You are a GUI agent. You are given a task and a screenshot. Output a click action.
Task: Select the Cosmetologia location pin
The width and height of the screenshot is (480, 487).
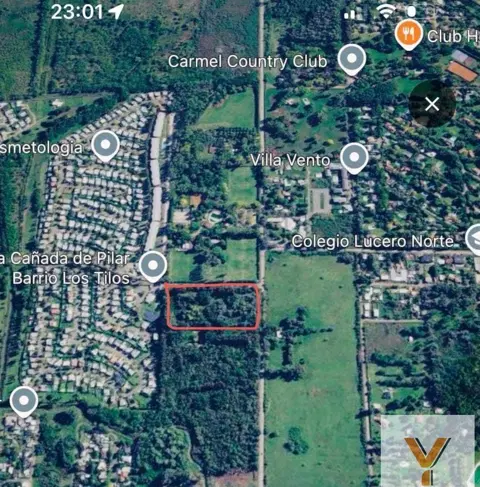[x=106, y=146]
